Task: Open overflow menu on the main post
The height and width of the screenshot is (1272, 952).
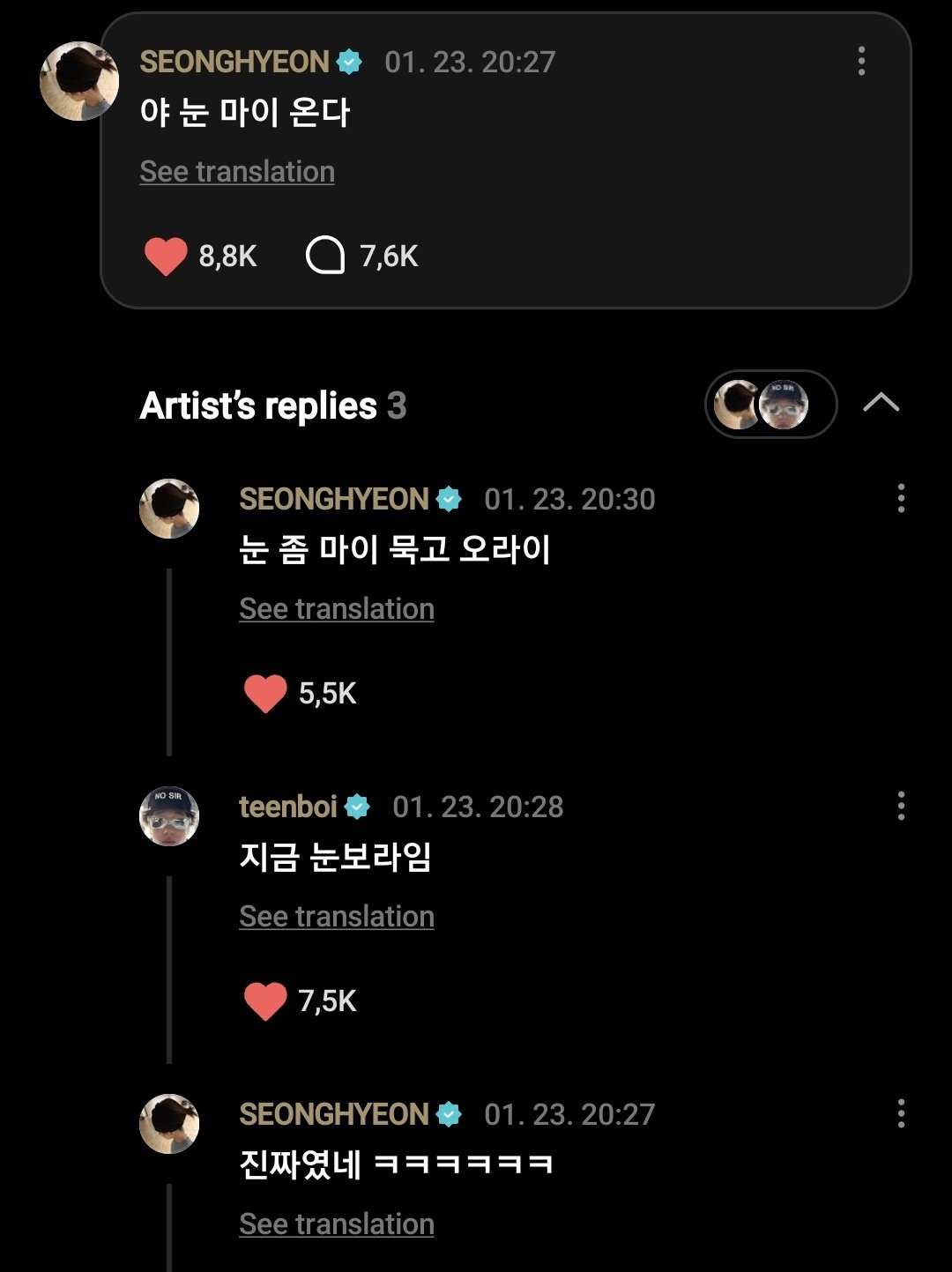Action: tap(861, 61)
